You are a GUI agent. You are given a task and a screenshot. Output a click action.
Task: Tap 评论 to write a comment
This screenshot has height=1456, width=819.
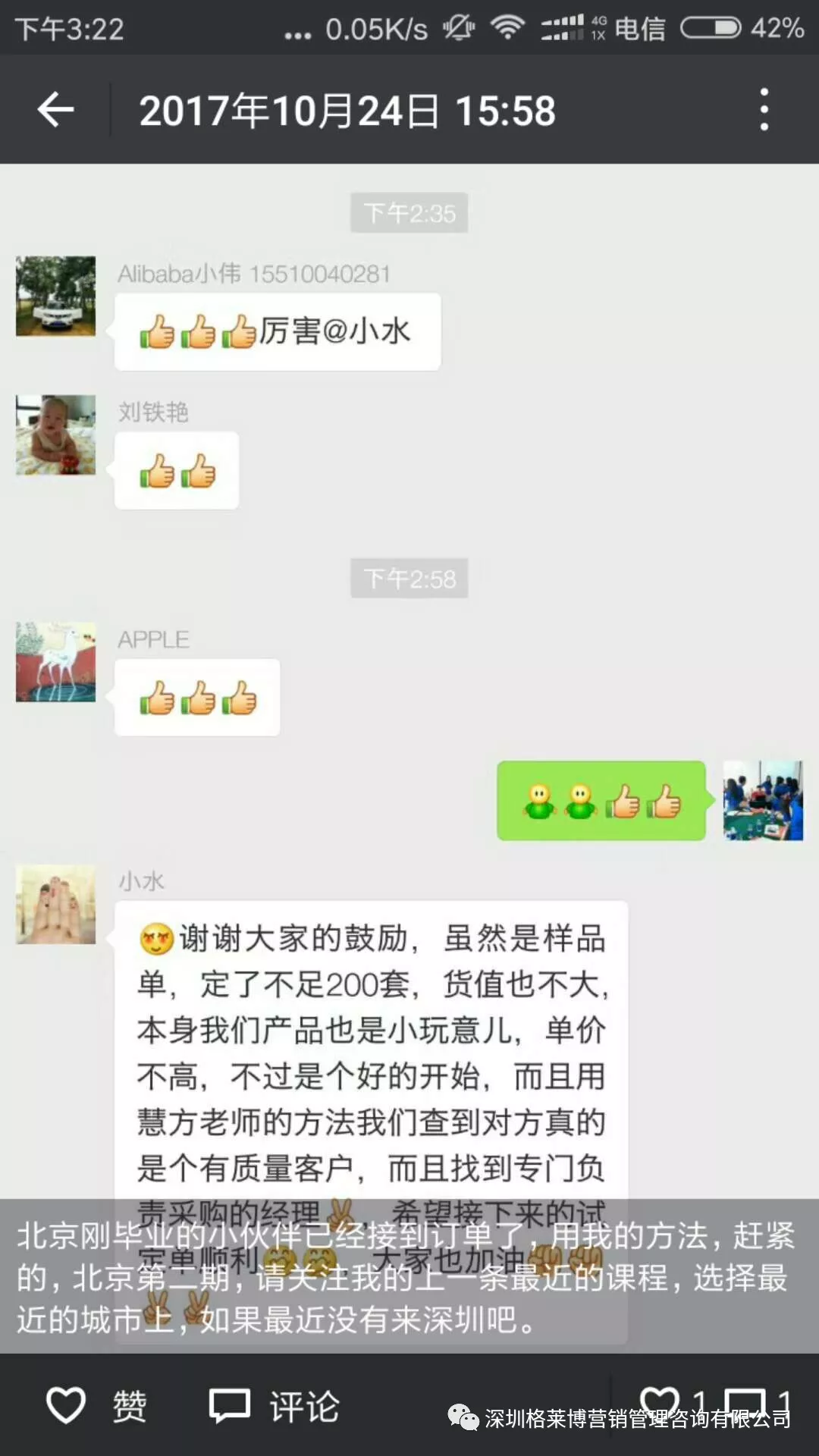(275, 1406)
